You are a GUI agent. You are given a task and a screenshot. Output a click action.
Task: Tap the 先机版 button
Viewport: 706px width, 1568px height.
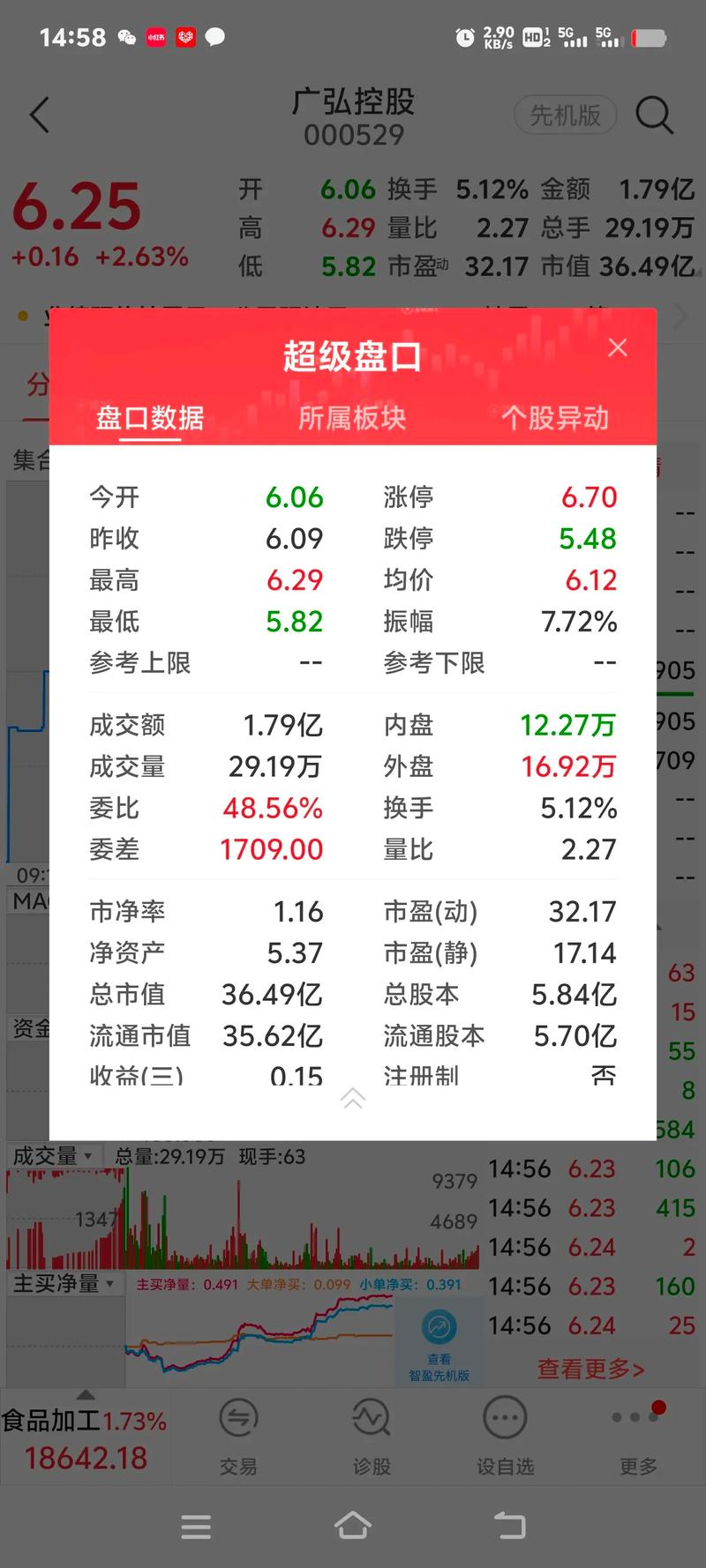[566, 116]
